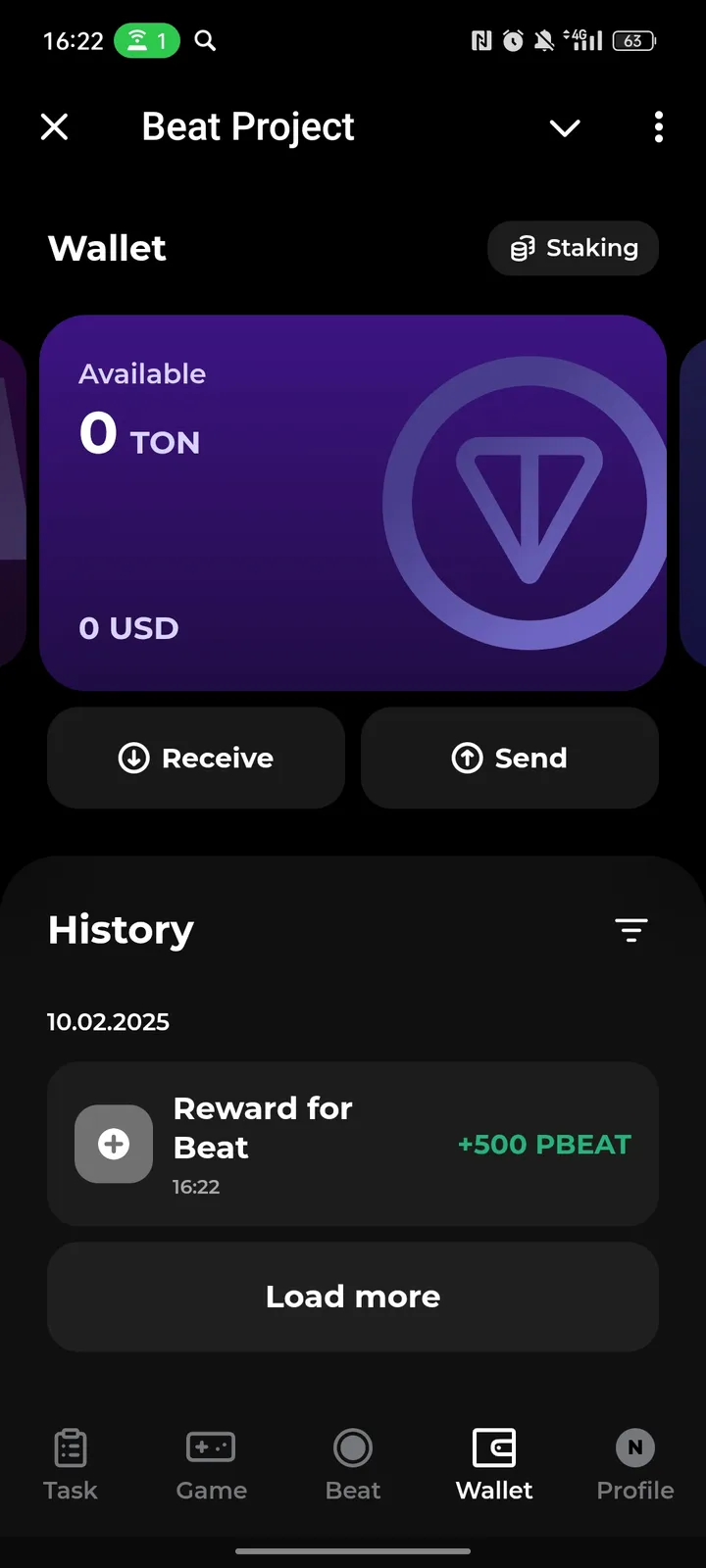
Task: Open the Reward for Beat transaction
Action: 353,1144
